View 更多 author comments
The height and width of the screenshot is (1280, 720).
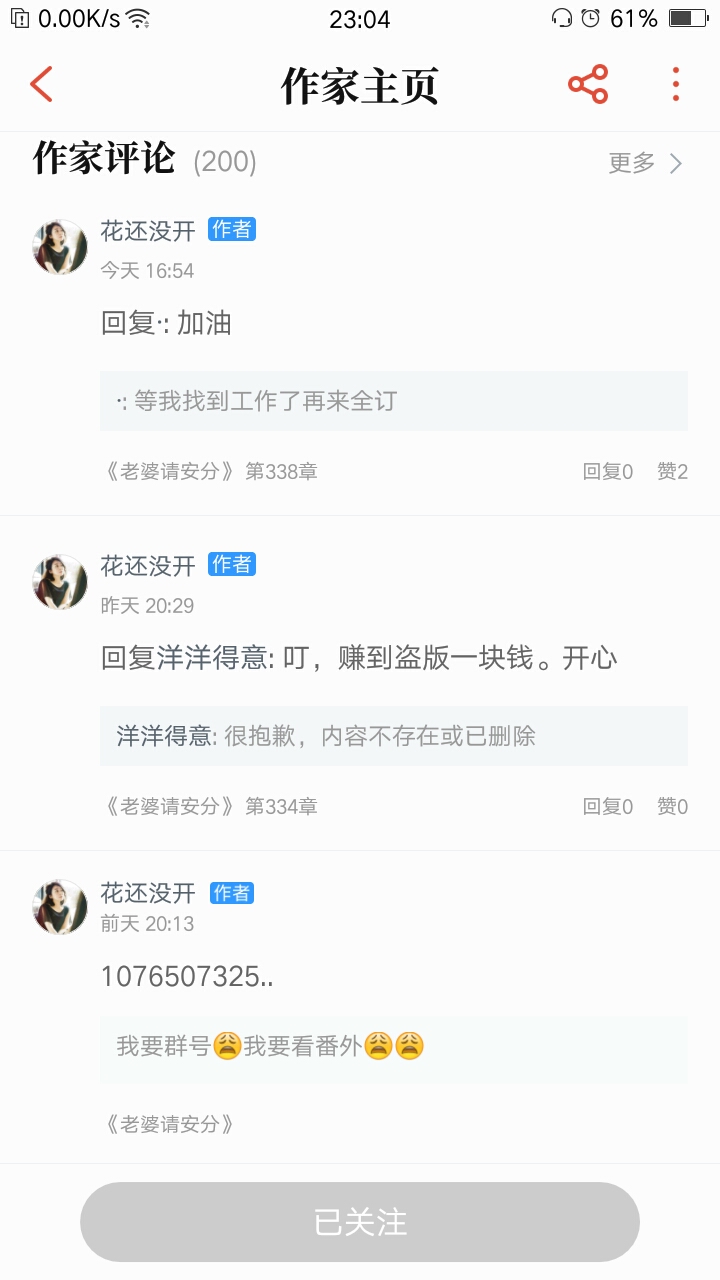pyautogui.click(x=645, y=163)
